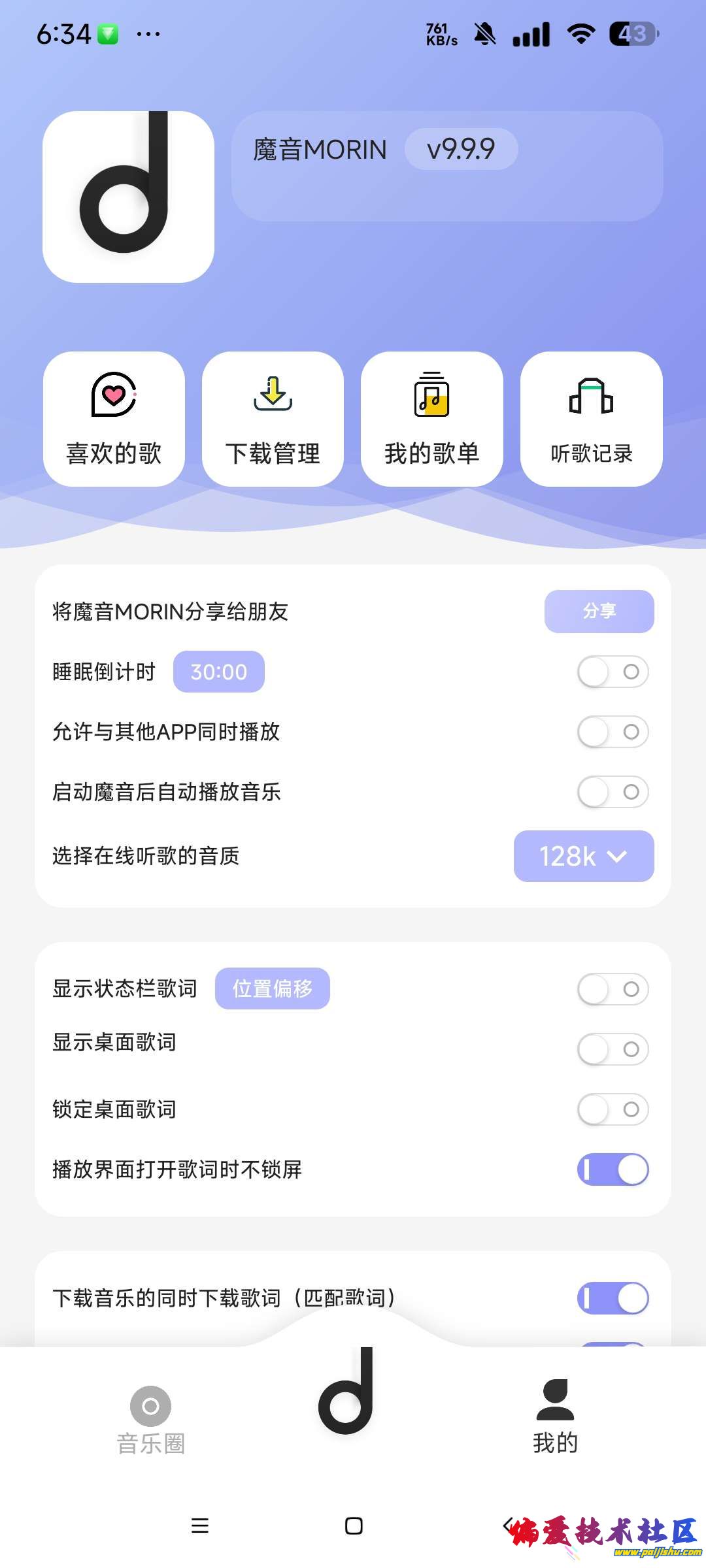Set sleep timer via 30:00 chip

click(218, 672)
